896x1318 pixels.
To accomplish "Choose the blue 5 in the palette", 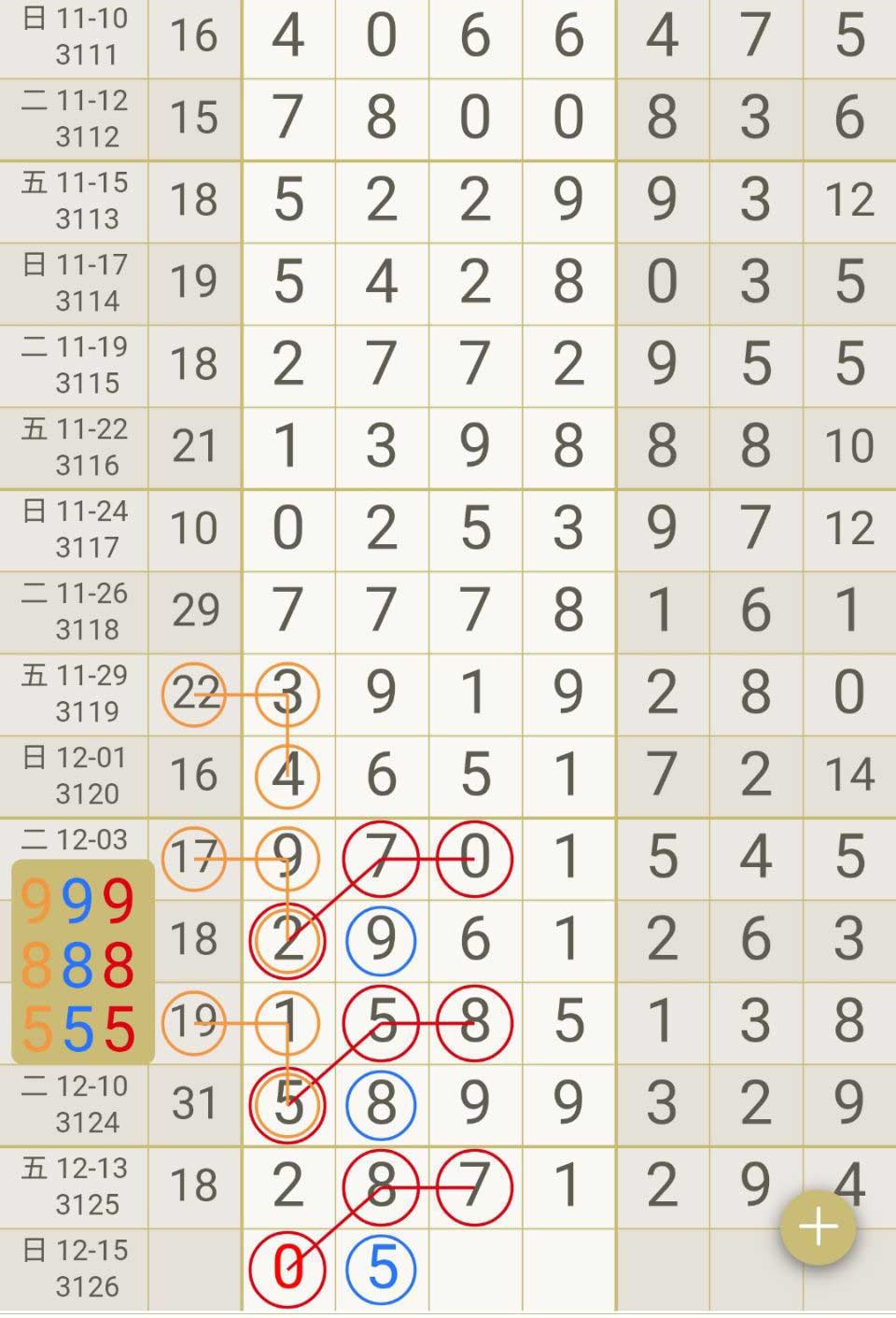I will 77,1029.
